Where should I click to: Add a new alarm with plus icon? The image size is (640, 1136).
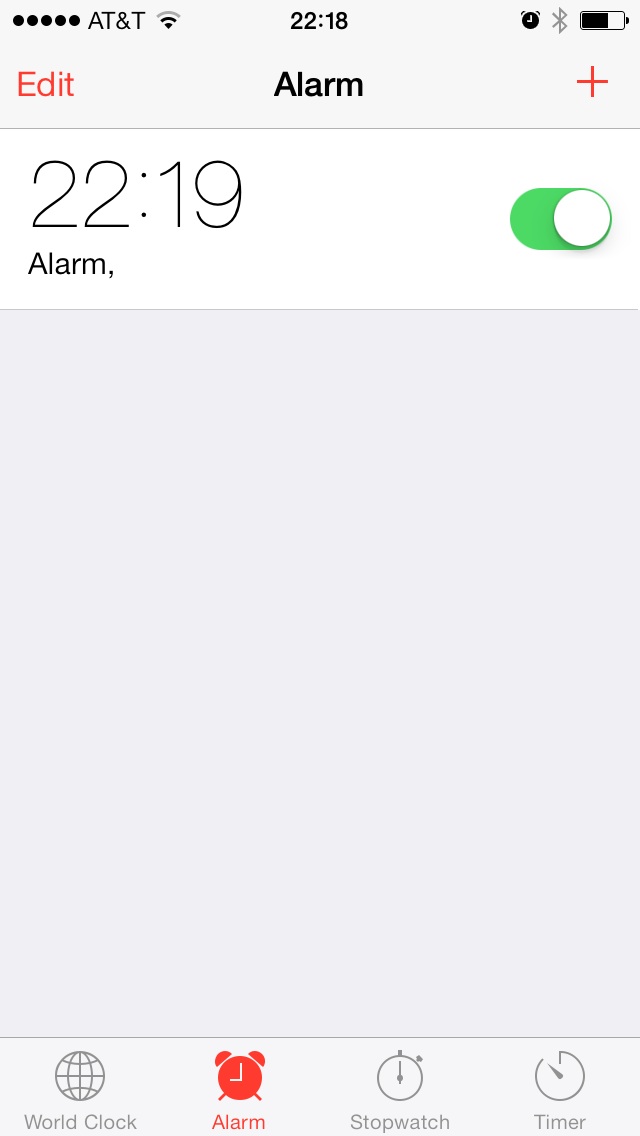coord(592,82)
